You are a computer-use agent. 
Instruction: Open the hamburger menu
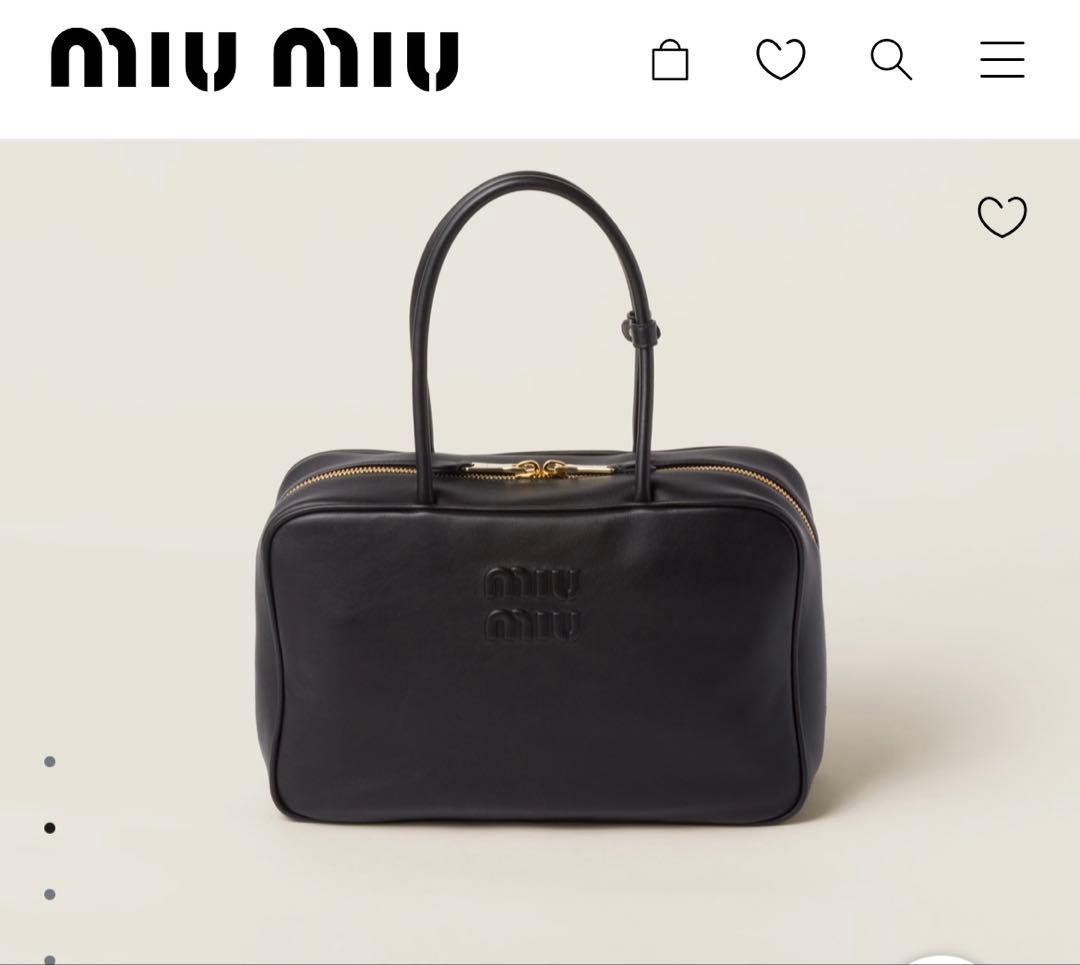coord(1001,60)
